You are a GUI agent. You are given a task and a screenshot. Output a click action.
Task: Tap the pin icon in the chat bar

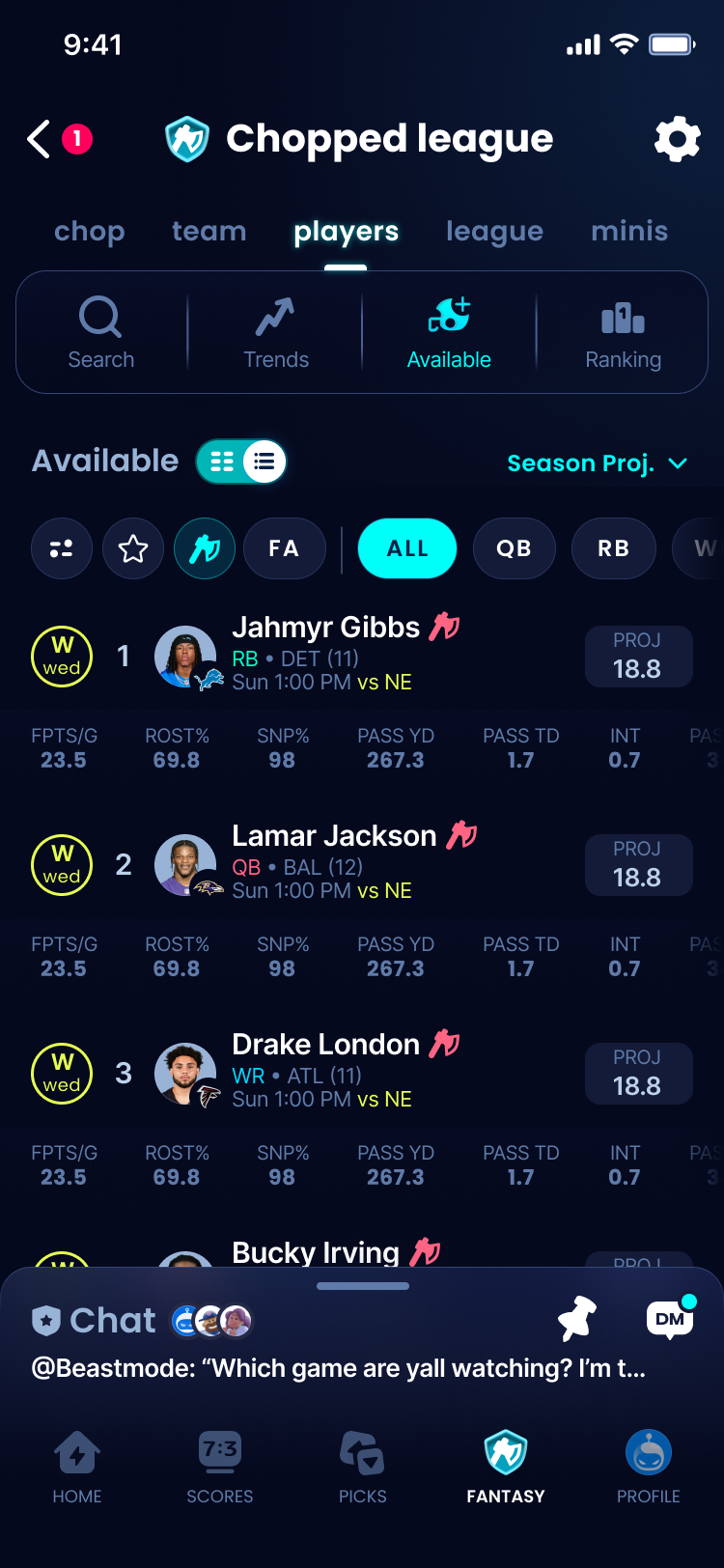coord(577,1320)
